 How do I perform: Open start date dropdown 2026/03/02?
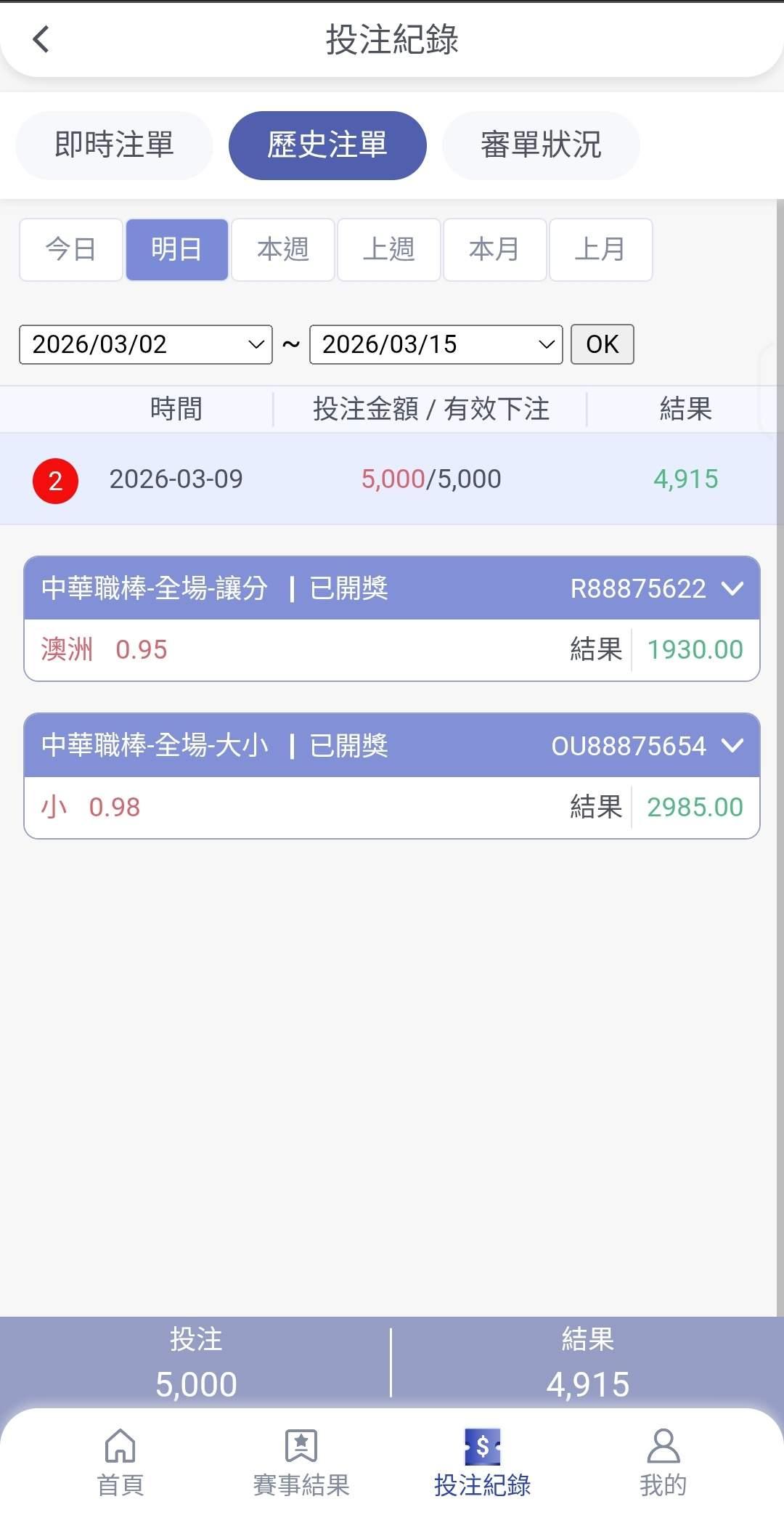click(145, 344)
